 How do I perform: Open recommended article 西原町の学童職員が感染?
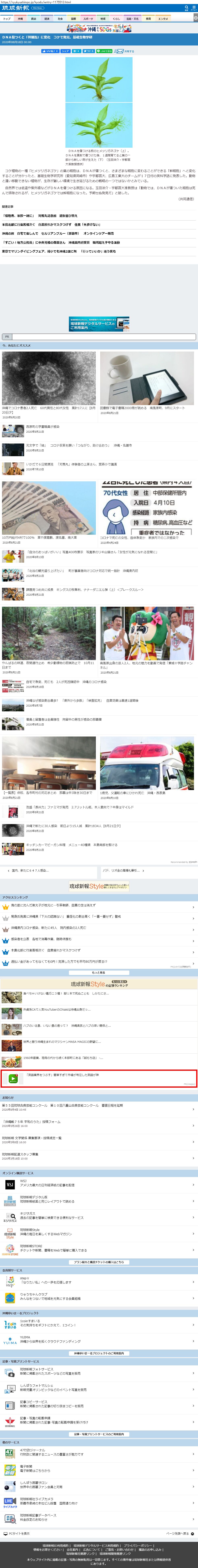[43, 427]
